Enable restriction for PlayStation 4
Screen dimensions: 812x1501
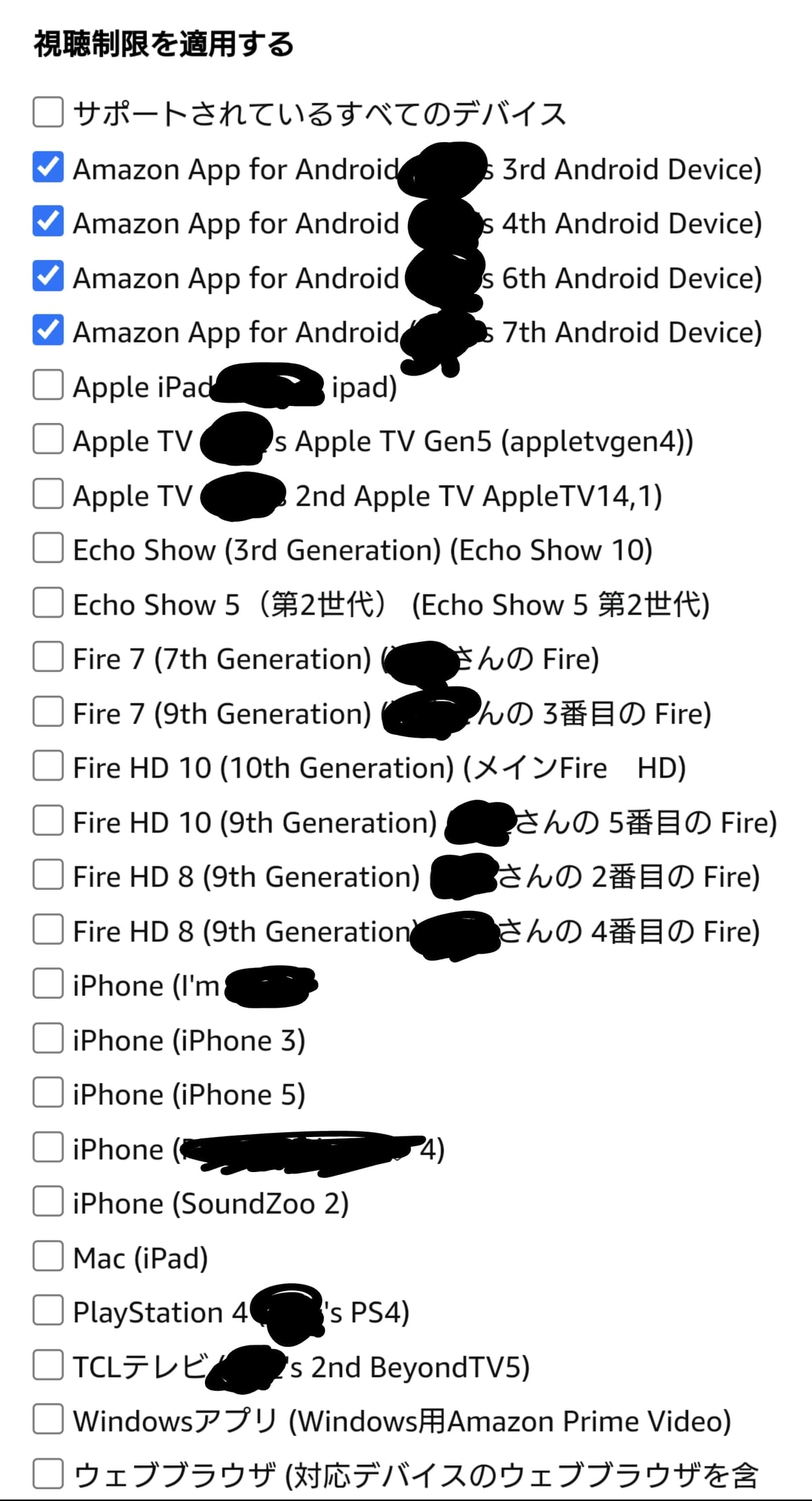point(48,1311)
